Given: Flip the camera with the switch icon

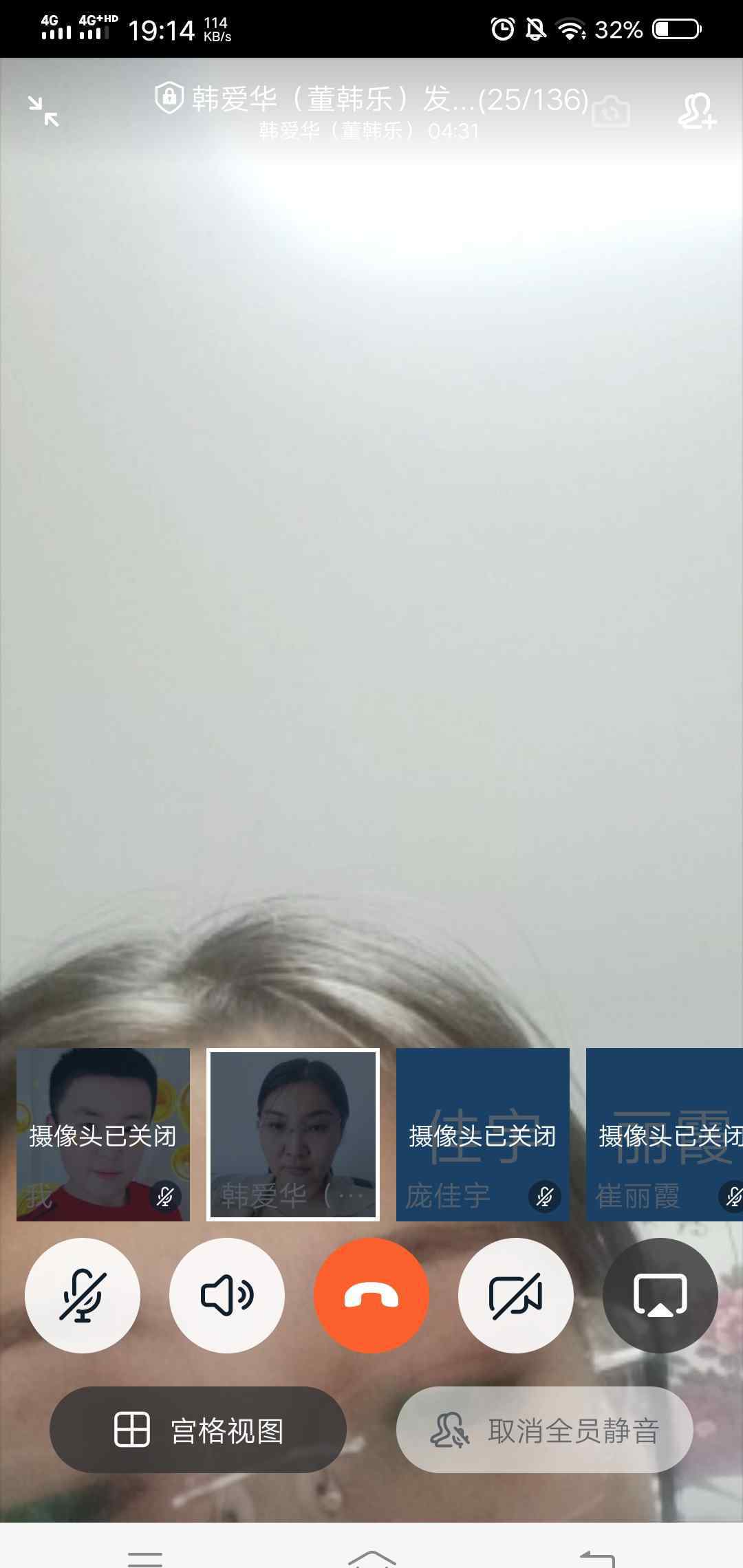Looking at the screenshot, I should [611, 111].
